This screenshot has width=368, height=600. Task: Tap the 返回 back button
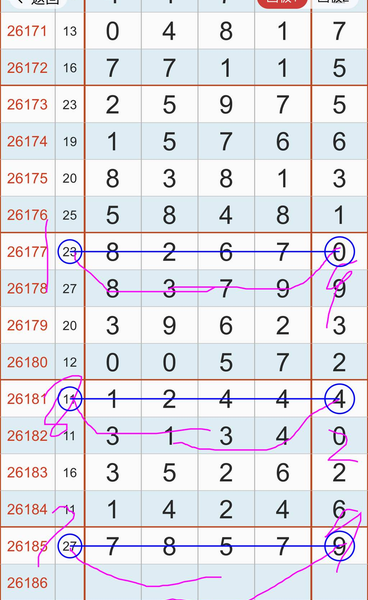pyautogui.click(x=37, y=2)
